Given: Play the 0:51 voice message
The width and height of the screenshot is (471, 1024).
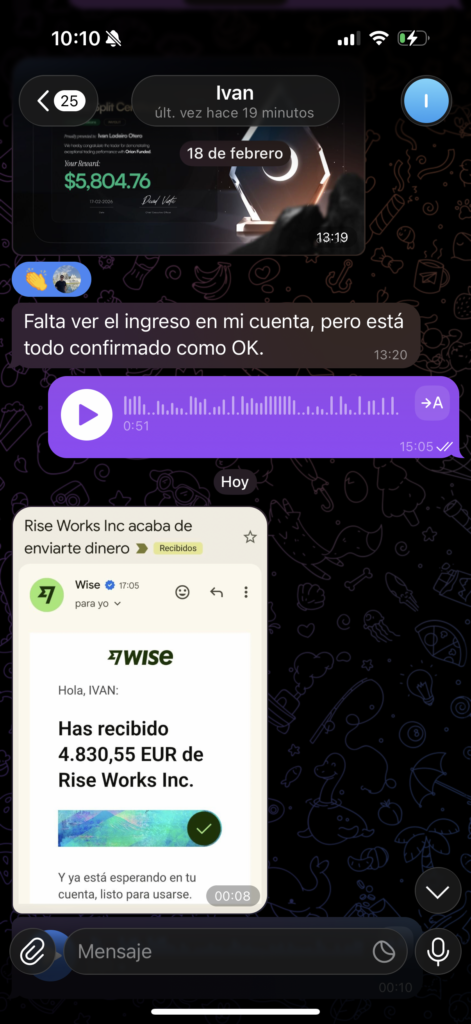Looking at the screenshot, I should coord(87,415).
